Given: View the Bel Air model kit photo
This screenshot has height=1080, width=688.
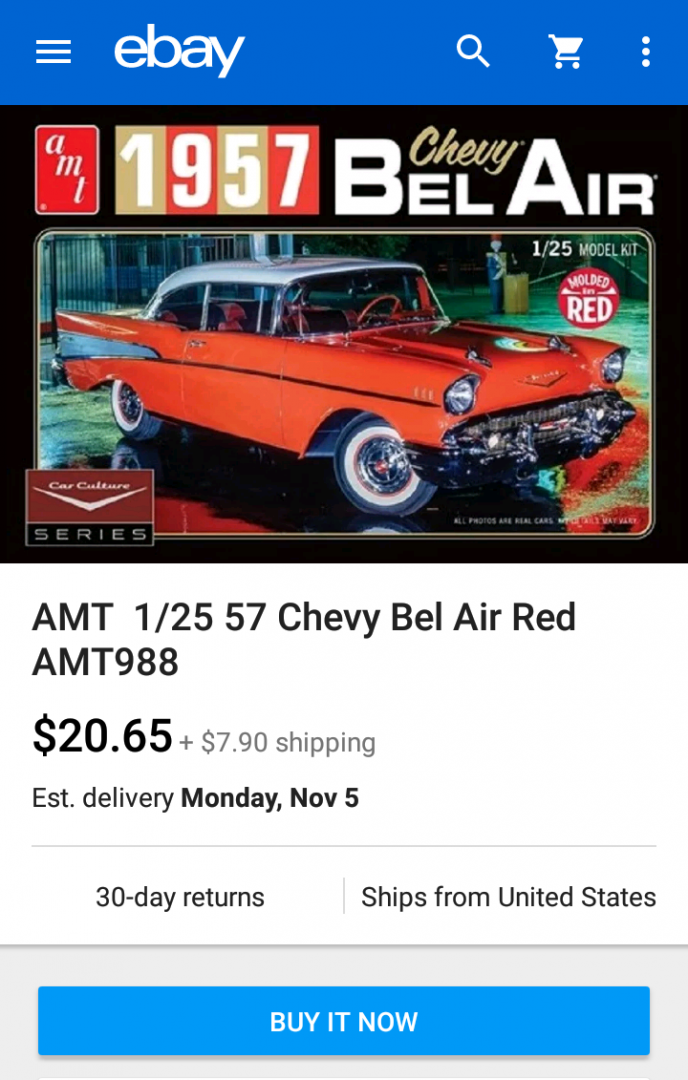Looking at the screenshot, I should click(x=344, y=334).
